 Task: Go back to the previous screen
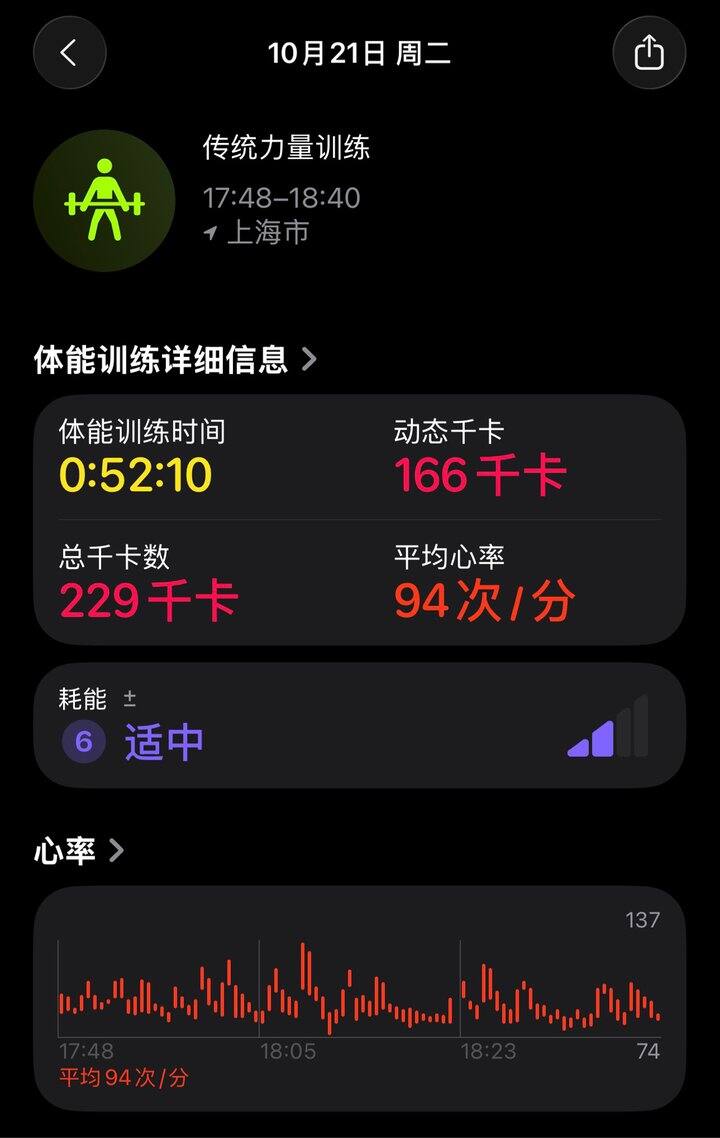click(69, 52)
